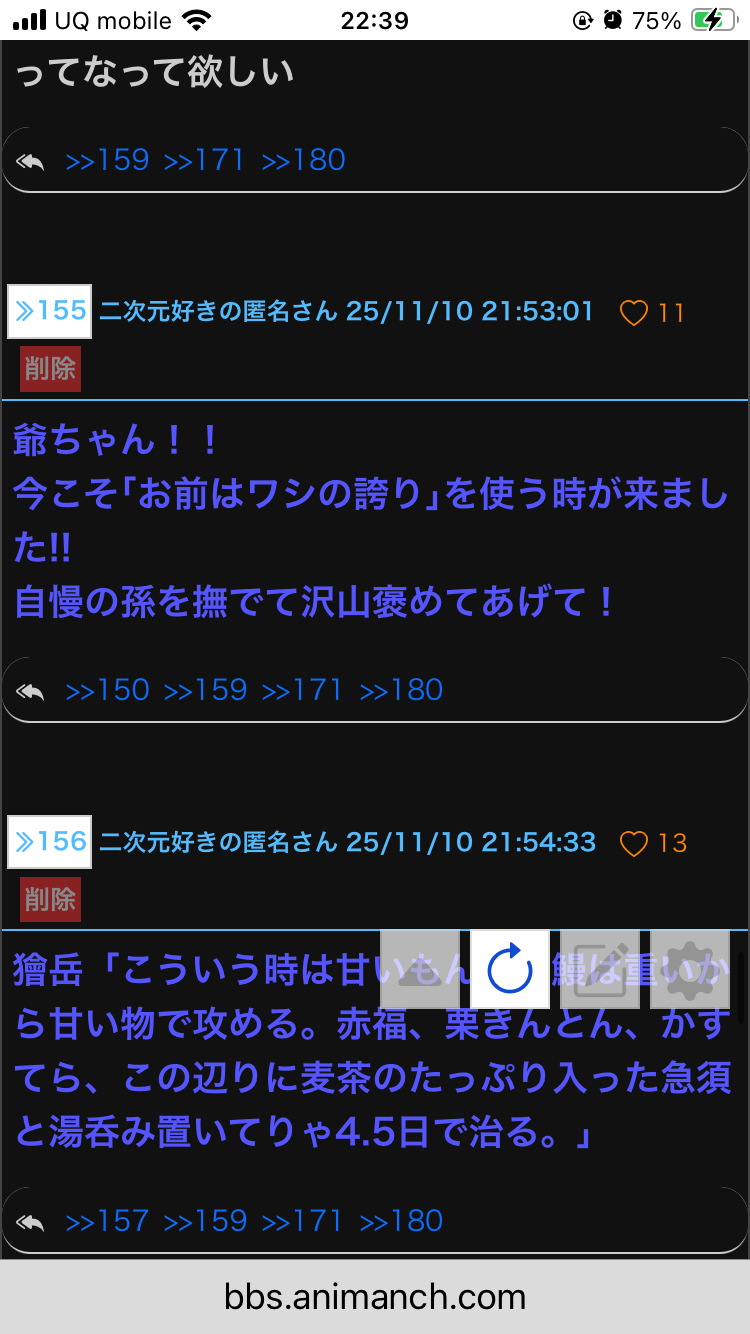Tap the bbs.animanch.com address bar
The height and width of the screenshot is (1334, 750).
point(375,1297)
